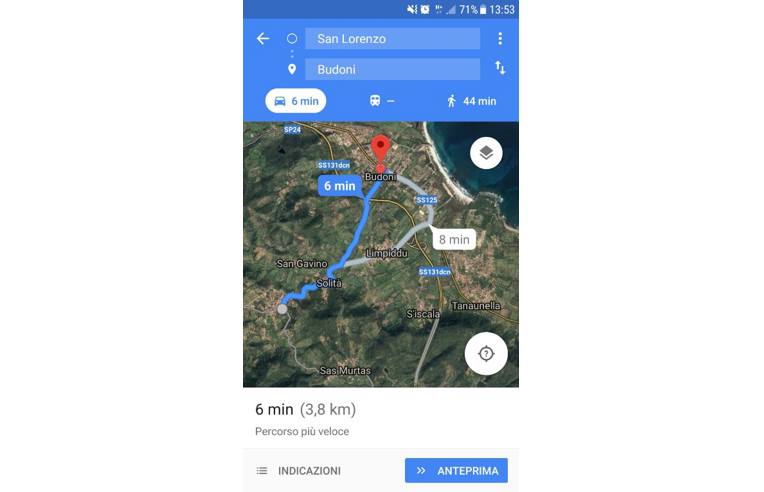This screenshot has height=492, width=764.
Task: Open the three-dot overflow menu
Action: (500, 39)
